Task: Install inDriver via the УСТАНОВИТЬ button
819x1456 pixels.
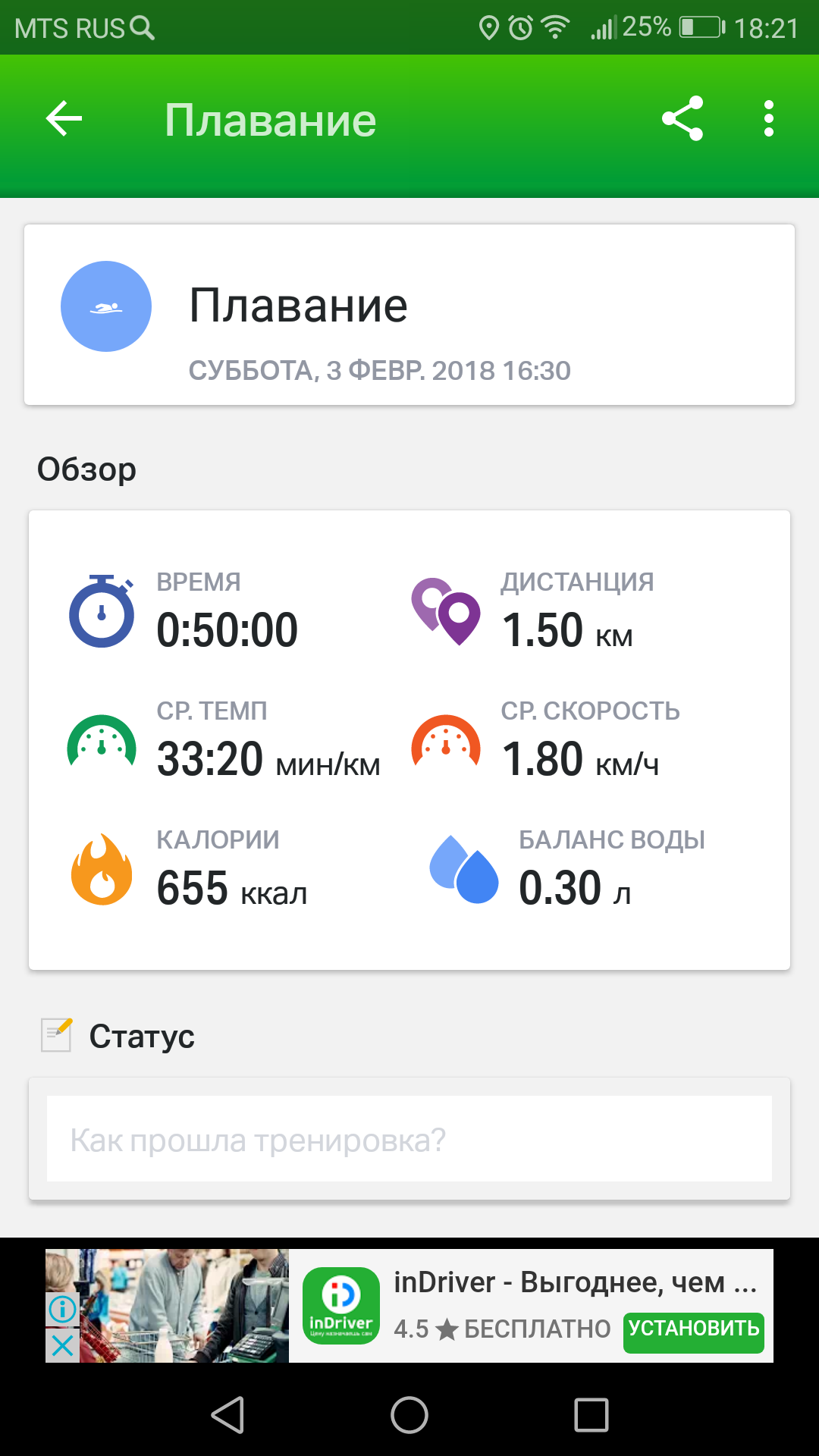Action: click(x=693, y=1332)
